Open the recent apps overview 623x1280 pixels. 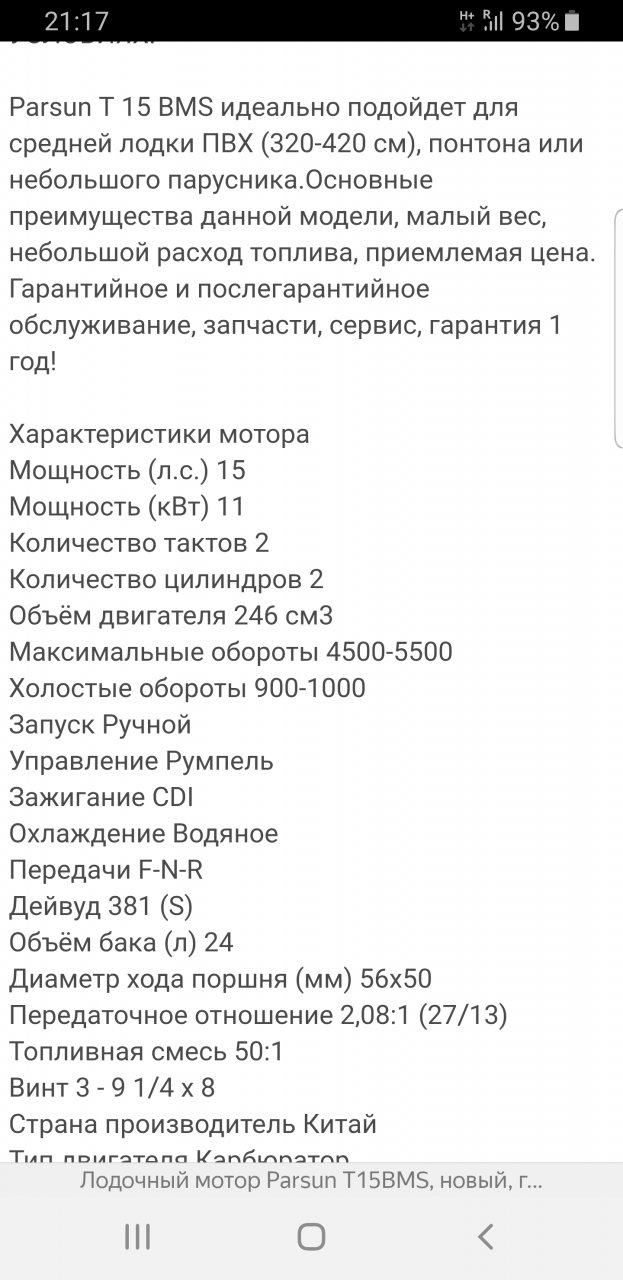pos(137,1237)
